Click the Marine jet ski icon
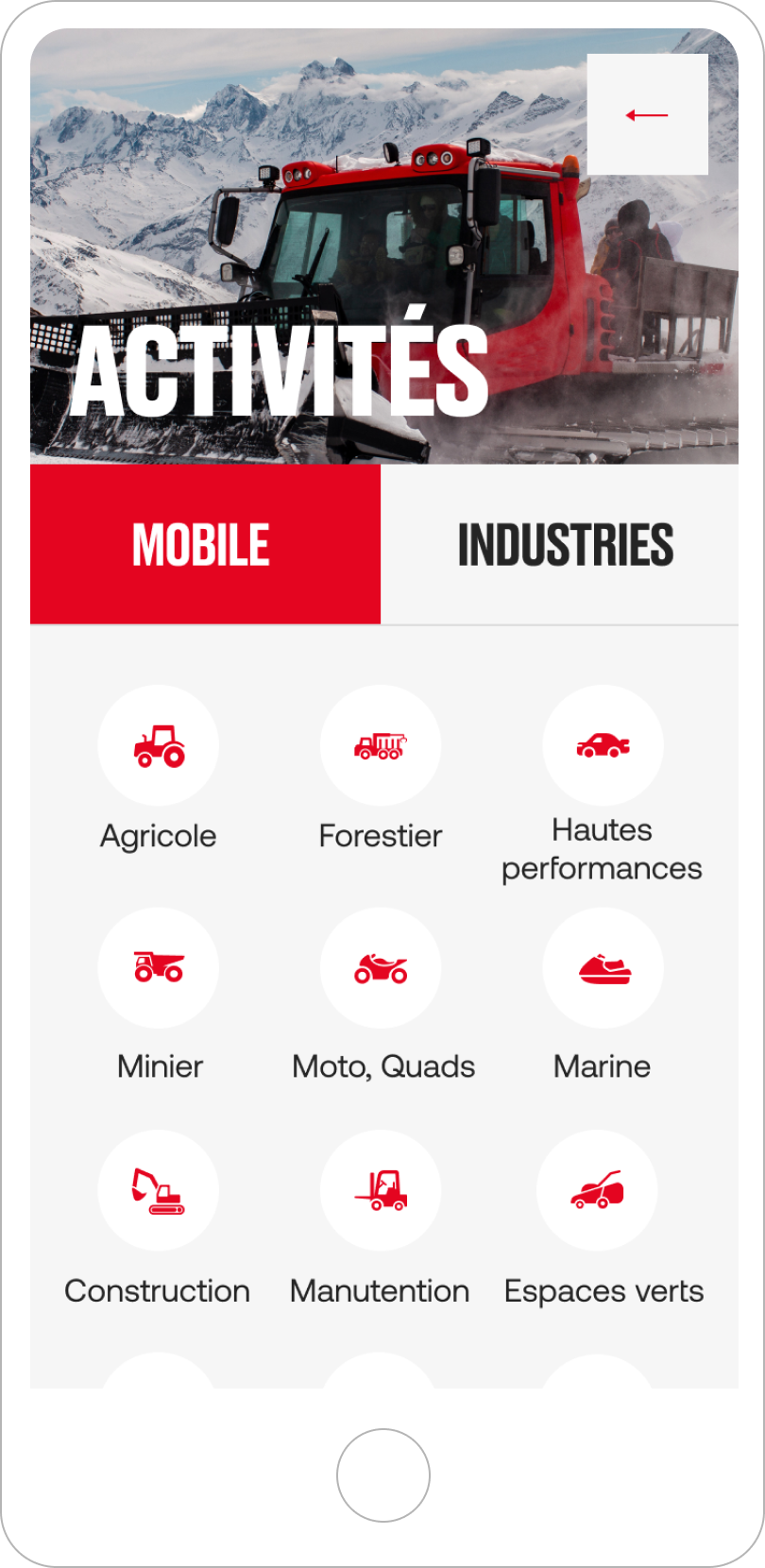 603,968
